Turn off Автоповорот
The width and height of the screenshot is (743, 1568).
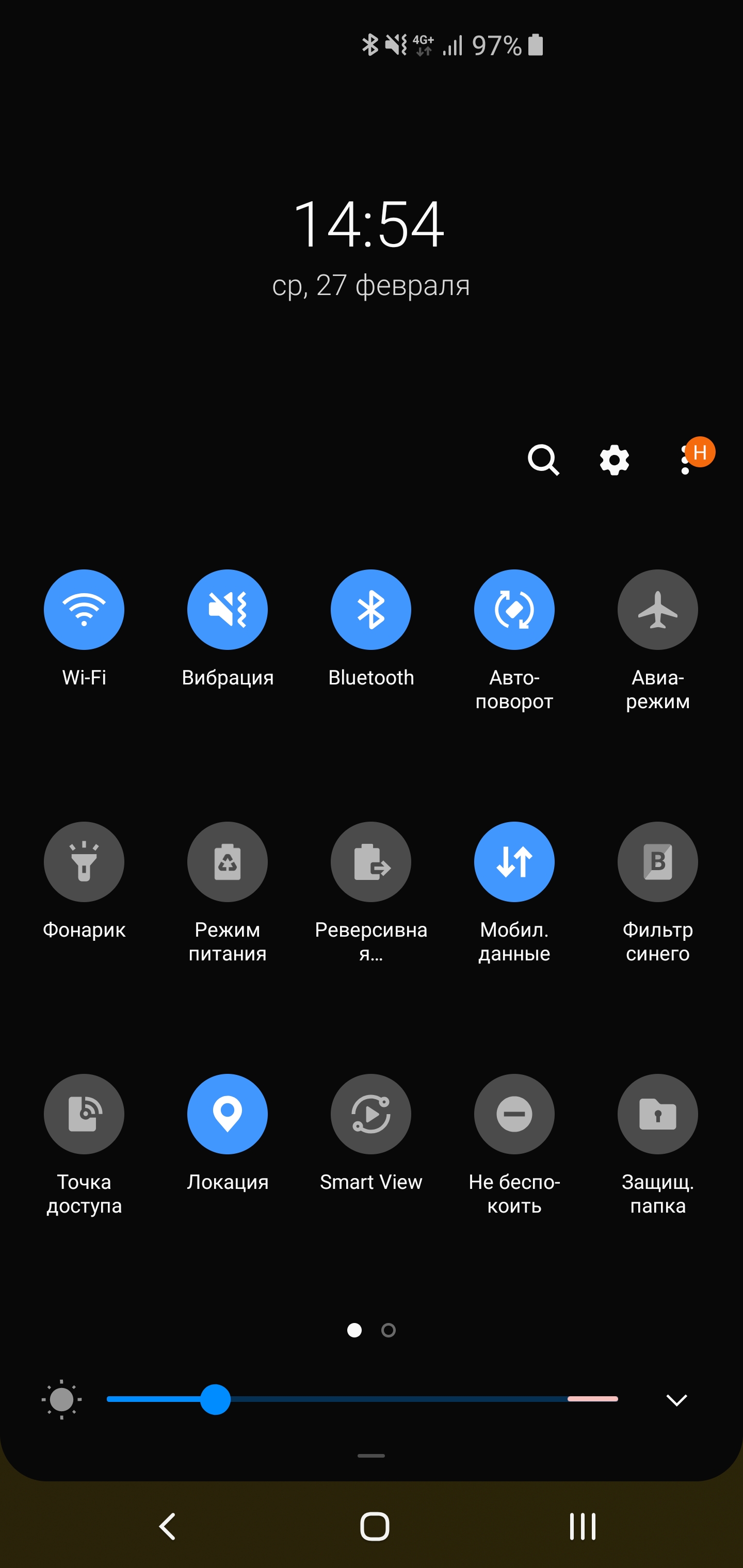[x=514, y=609]
